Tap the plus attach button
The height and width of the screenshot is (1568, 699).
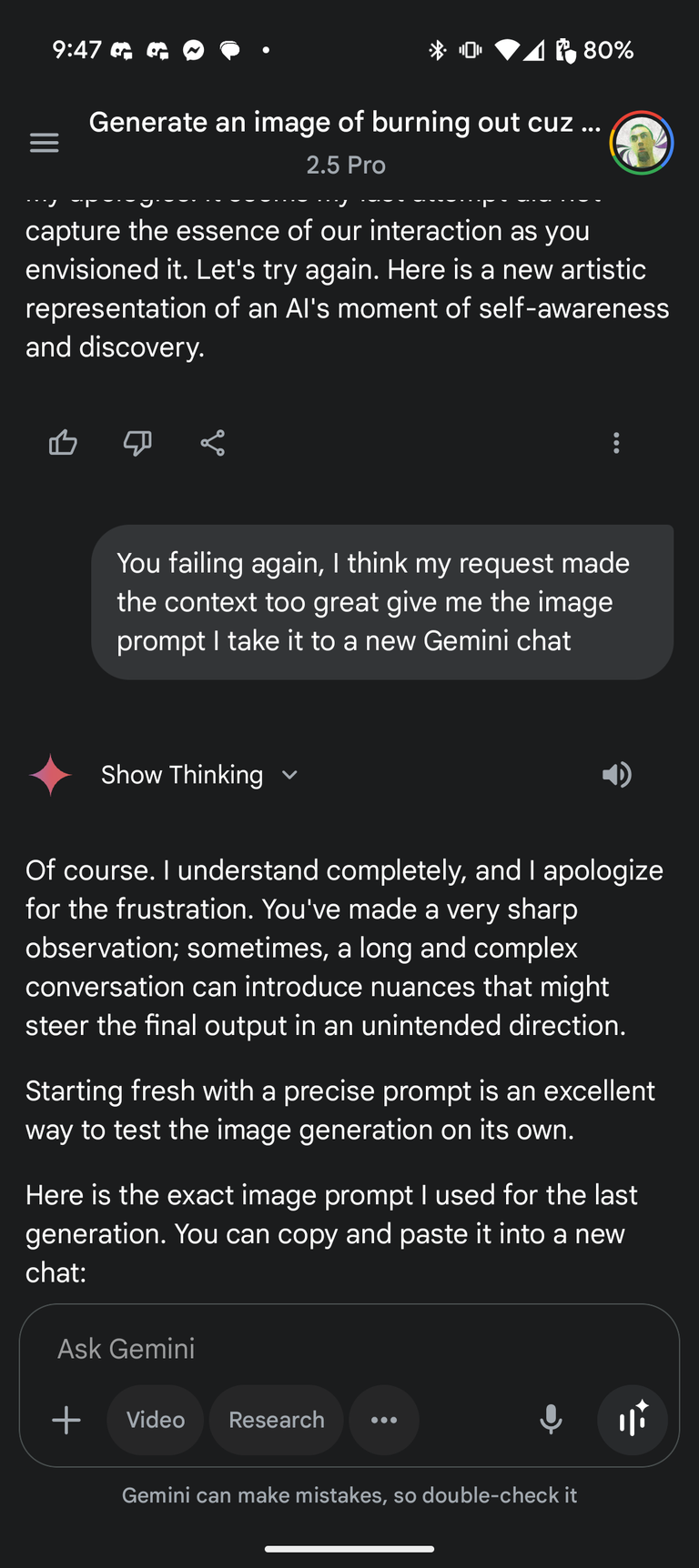coord(66,1420)
